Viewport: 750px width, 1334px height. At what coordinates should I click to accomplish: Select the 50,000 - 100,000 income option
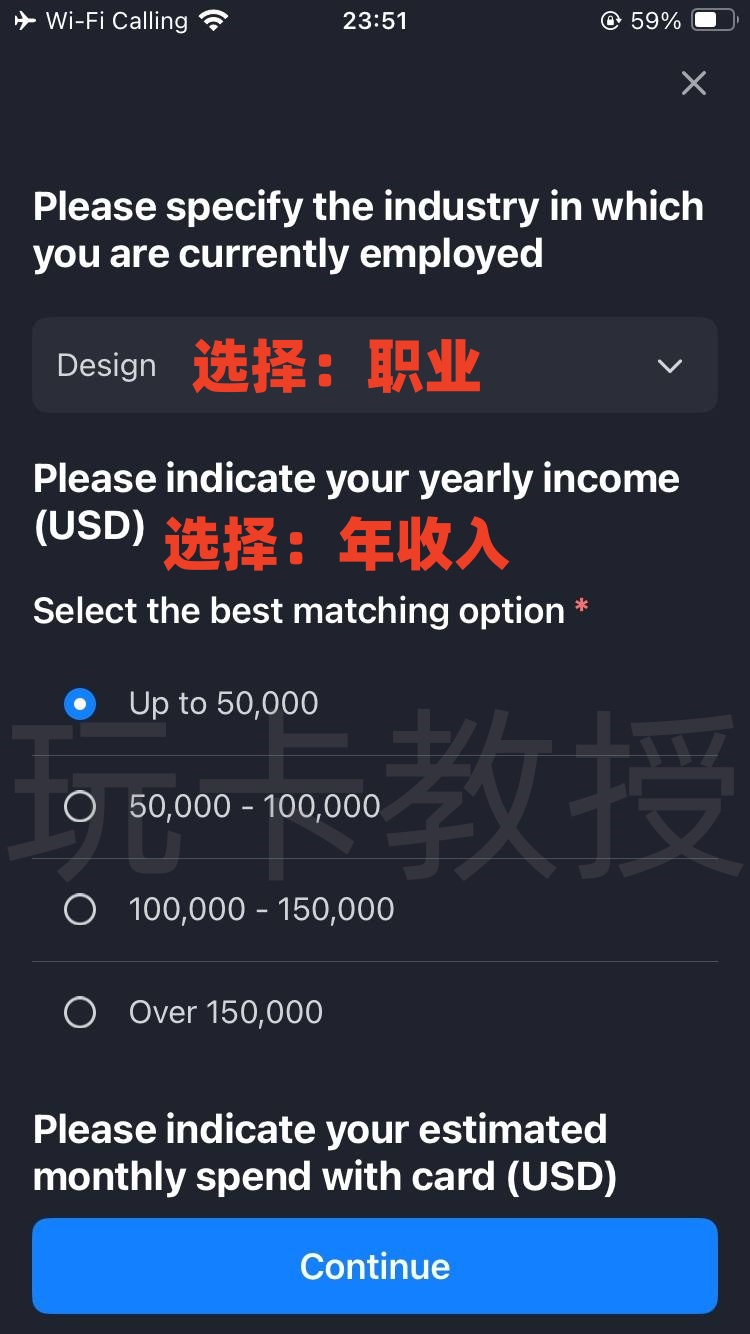coord(80,806)
